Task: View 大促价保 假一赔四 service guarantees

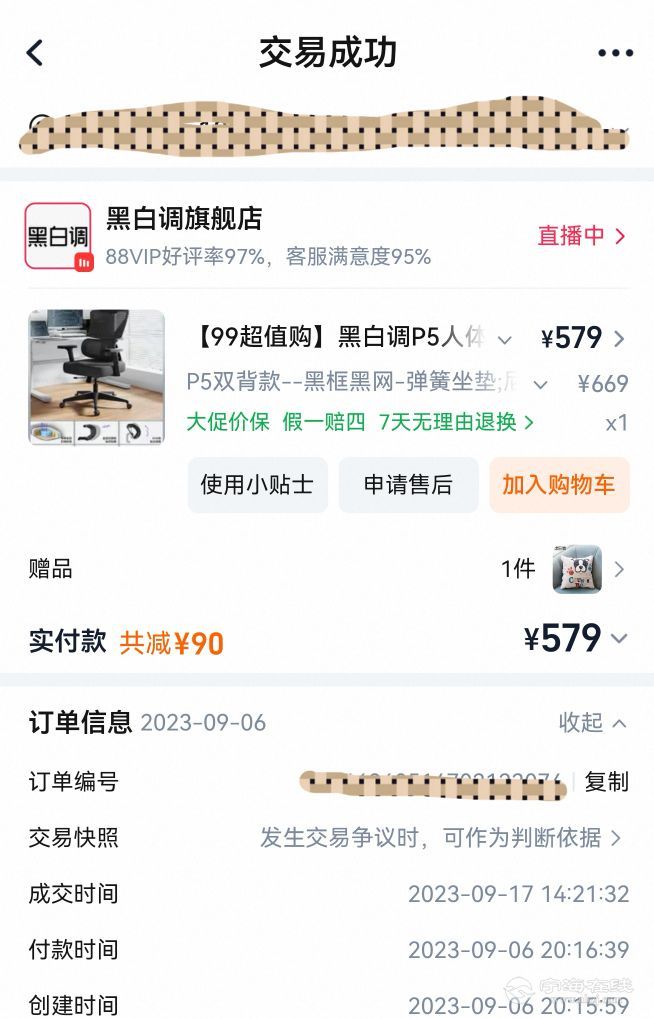Action: pyautogui.click(x=360, y=422)
